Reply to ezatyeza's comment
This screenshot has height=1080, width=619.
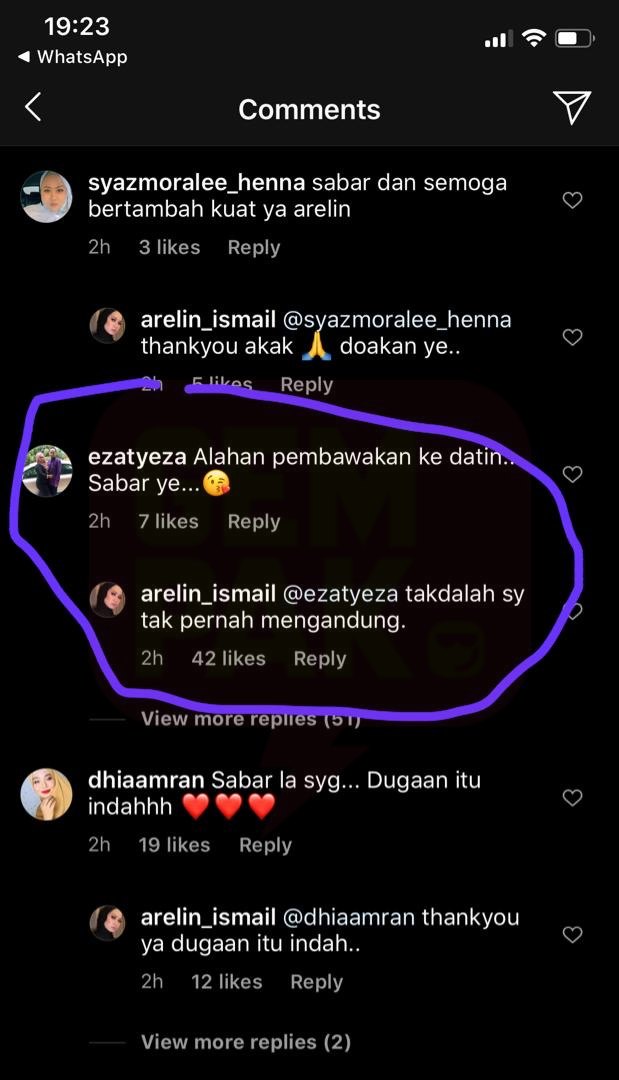coord(254,521)
